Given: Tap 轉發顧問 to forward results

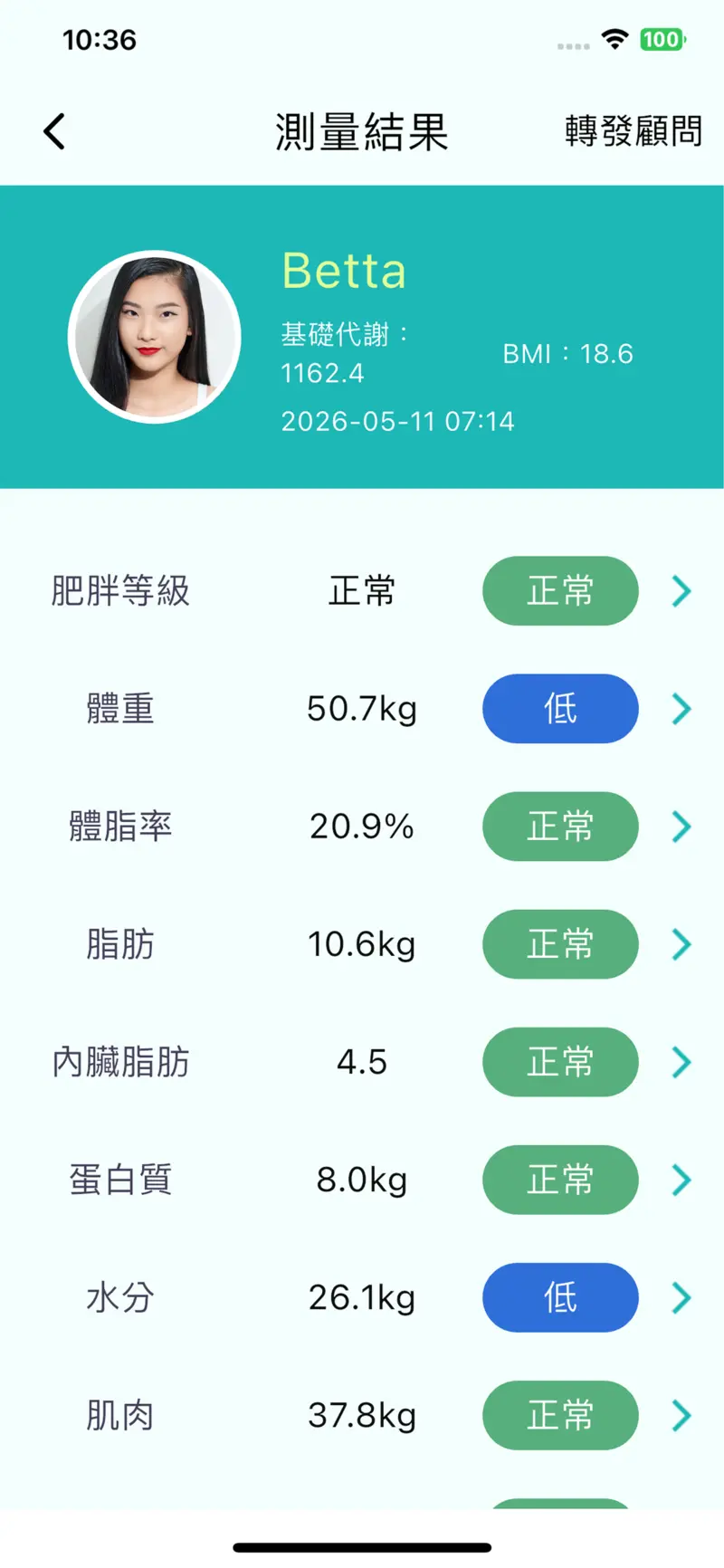Looking at the screenshot, I should (x=633, y=132).
